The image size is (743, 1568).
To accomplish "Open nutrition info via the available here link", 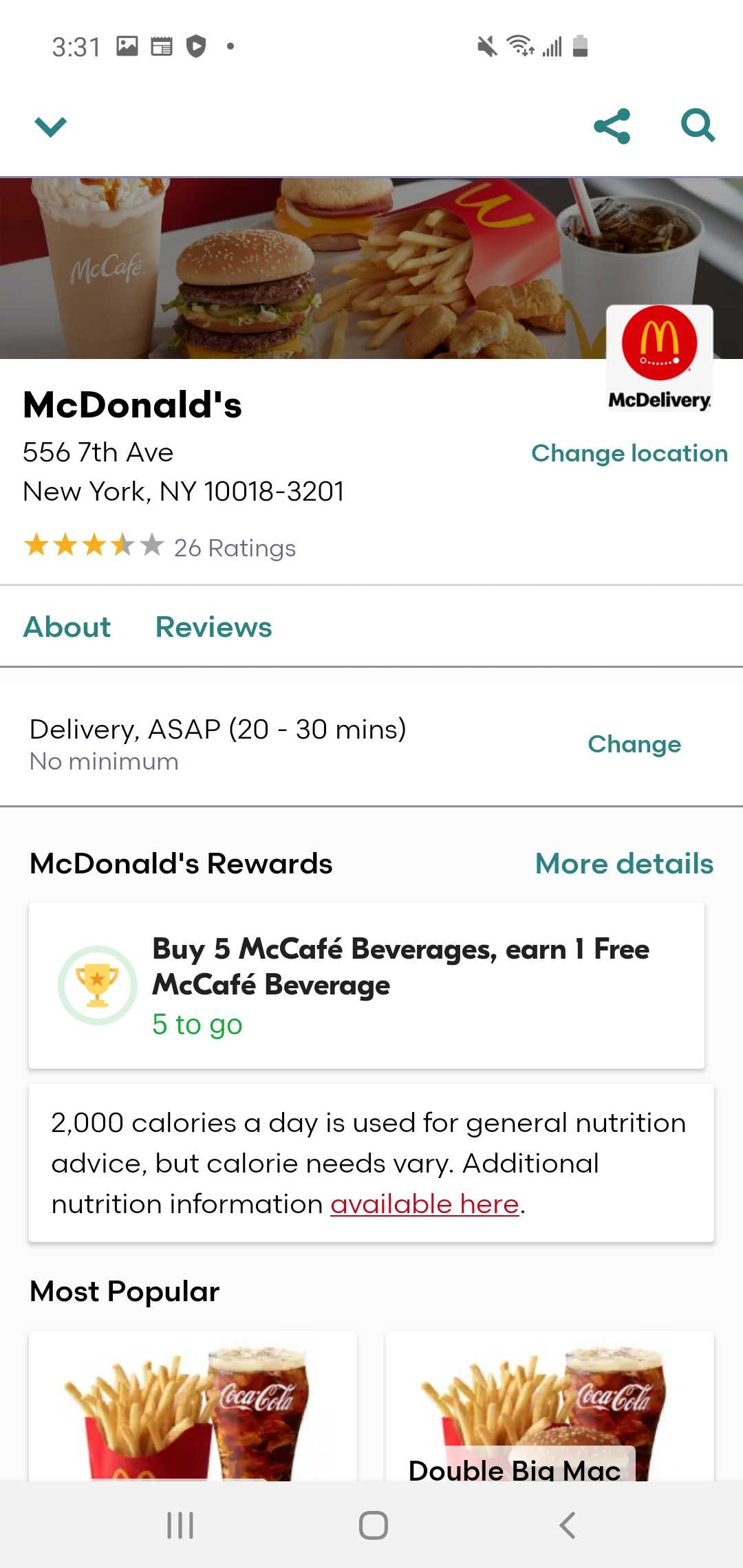I will tap(424, 1204).
